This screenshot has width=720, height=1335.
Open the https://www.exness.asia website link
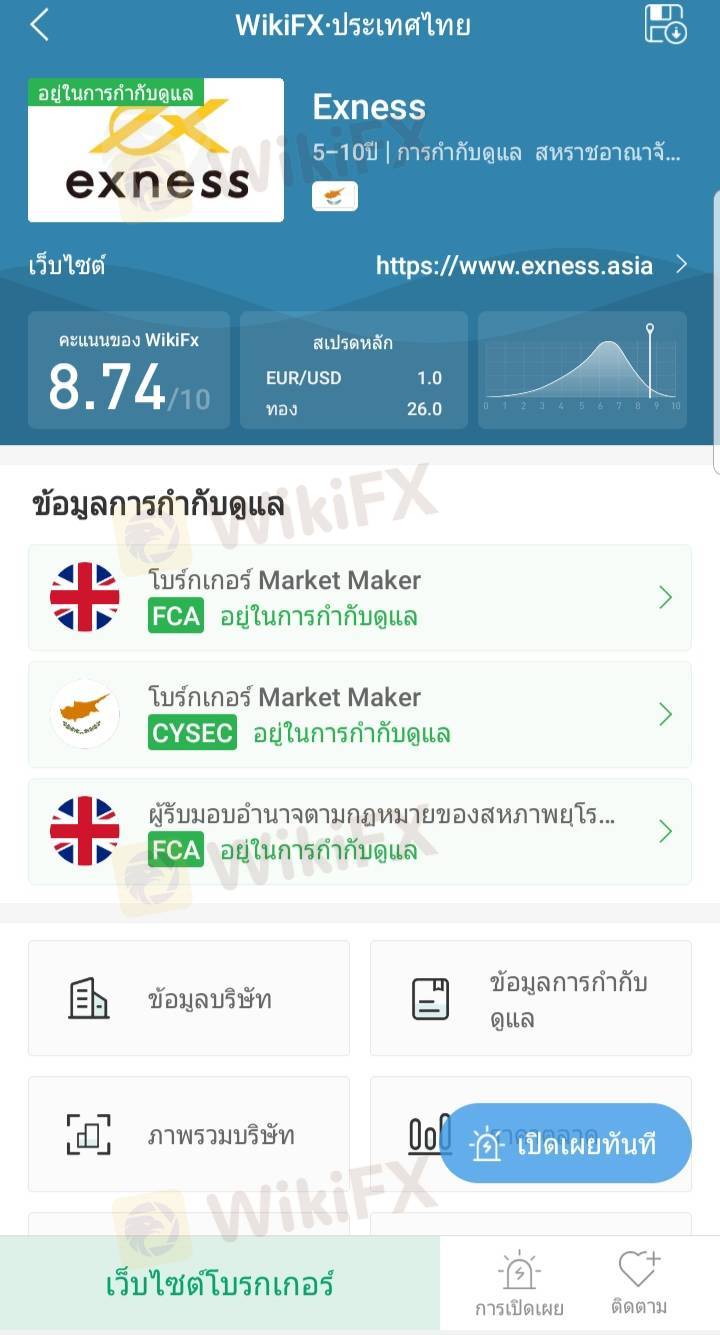pyautogui.click(x=530, y=265)
